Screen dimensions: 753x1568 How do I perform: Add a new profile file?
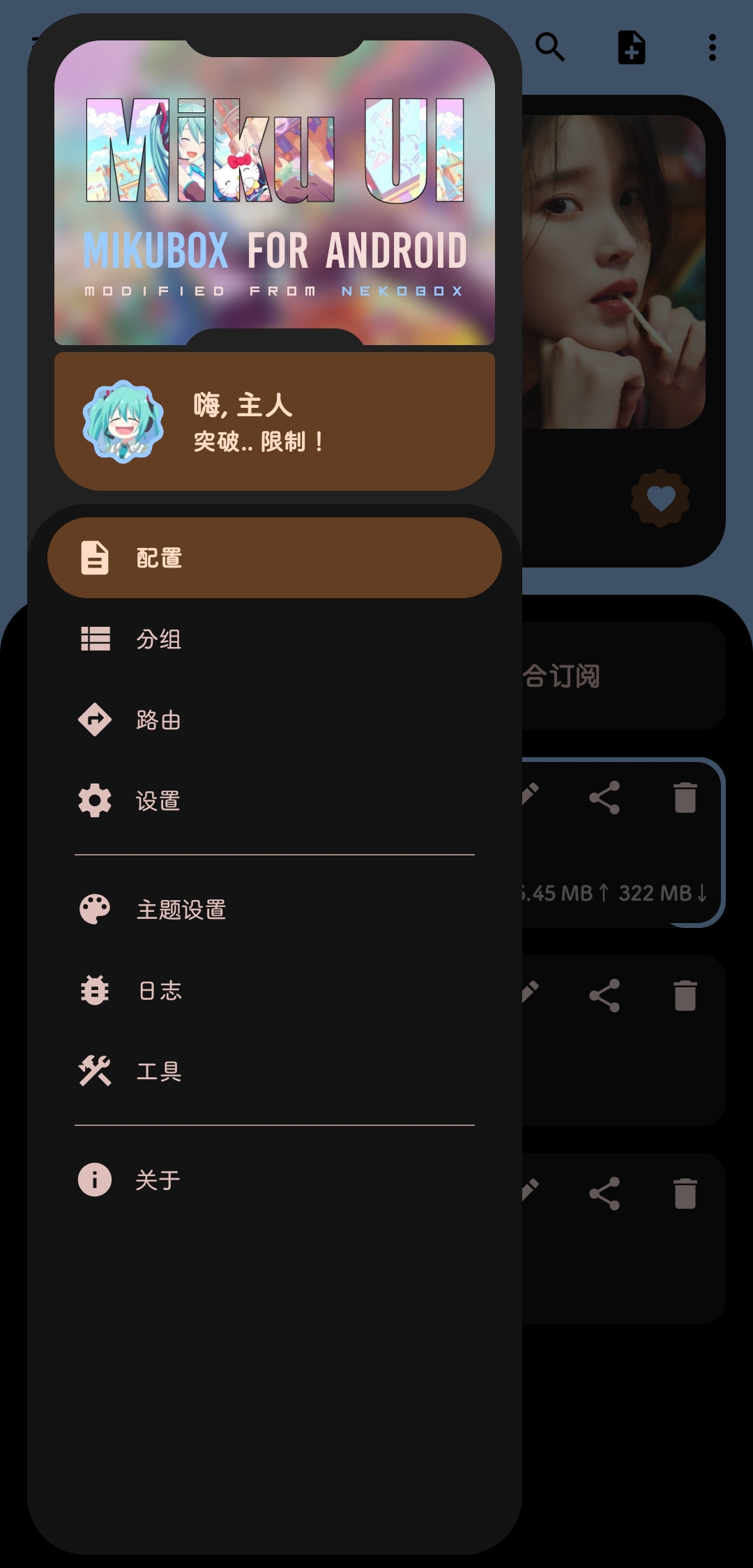pyautogui.click(x=632, y=47)
